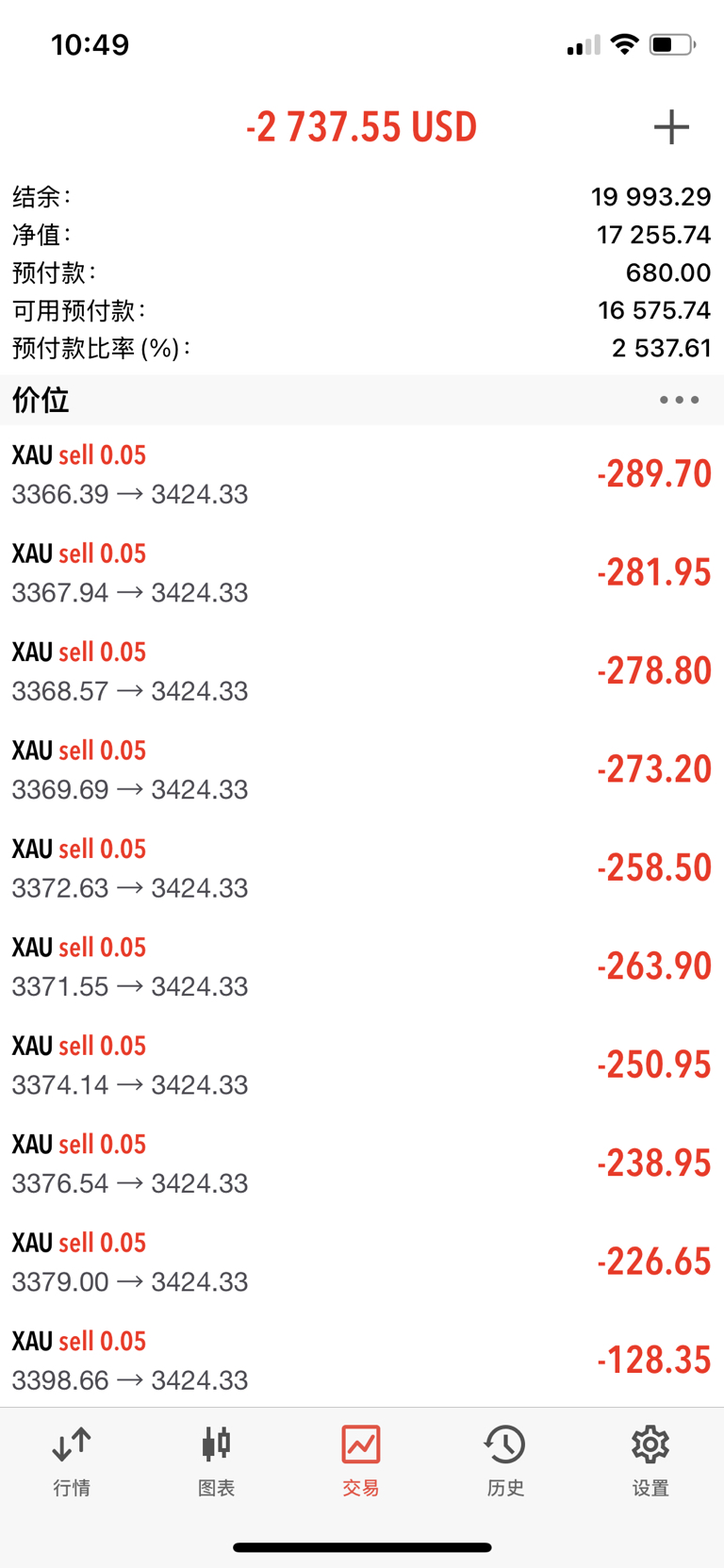Tap the position showing -250.95

362,1065
